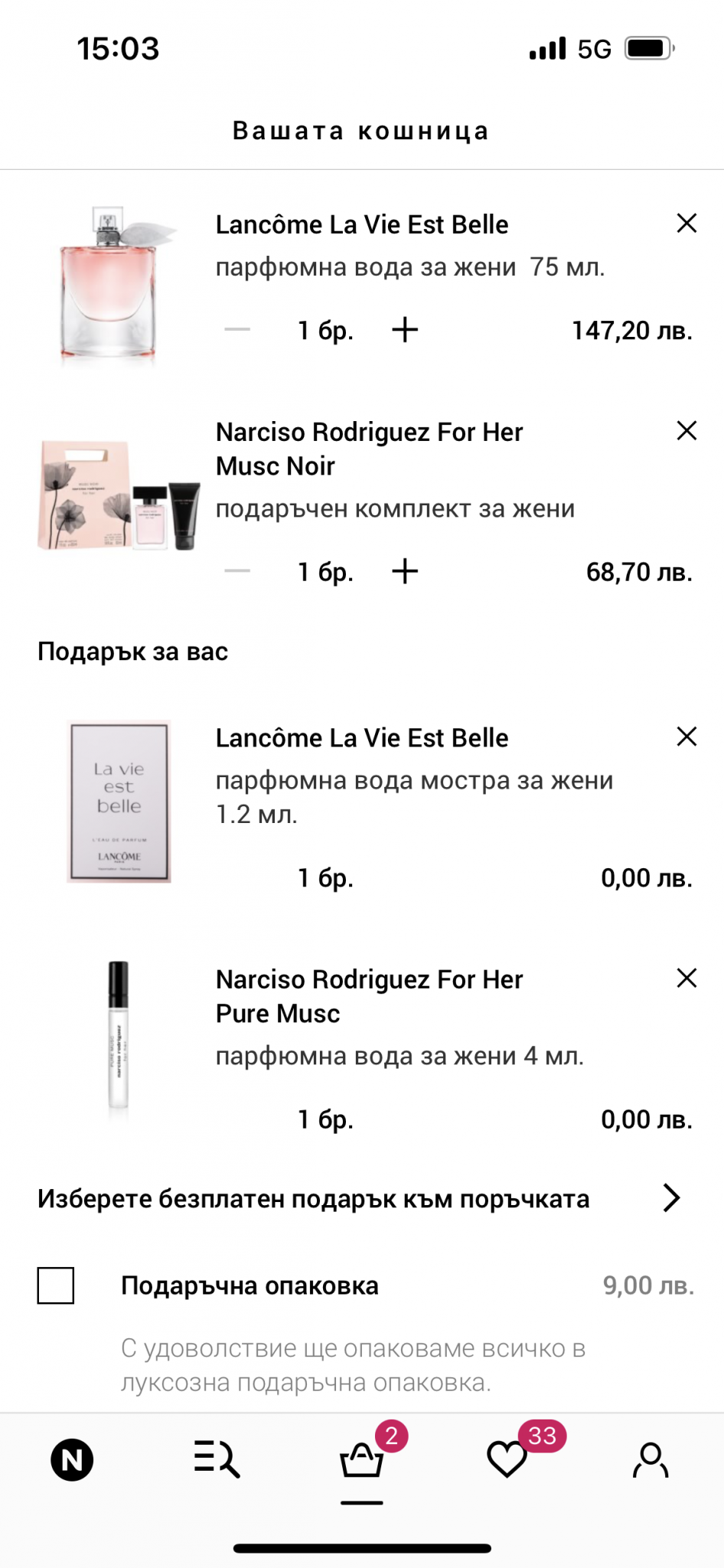
Task: Remove Lancôme La Vie Est Belle 75 мл. from cart
Action: (686, 224)
